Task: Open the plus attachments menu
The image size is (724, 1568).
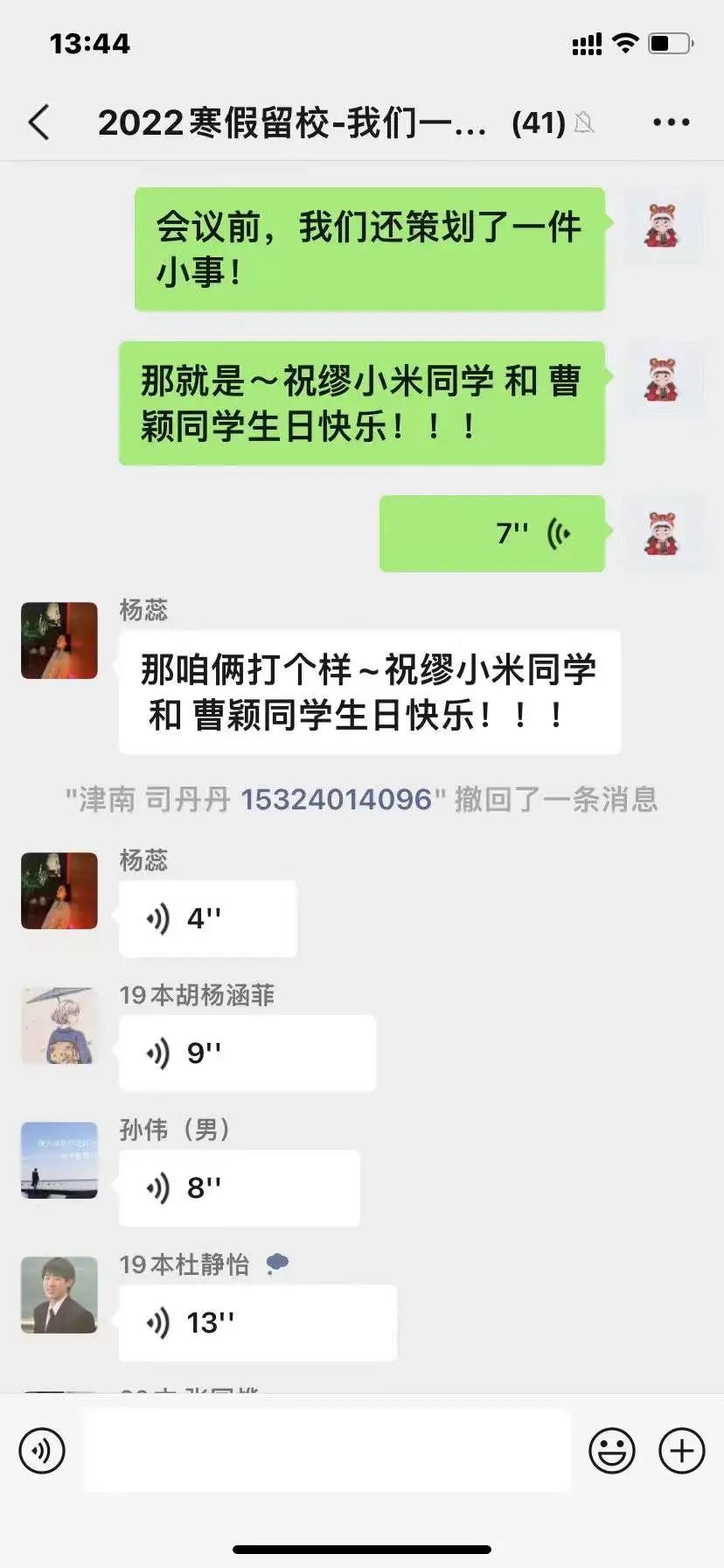Action: [x=681, y=1451]
